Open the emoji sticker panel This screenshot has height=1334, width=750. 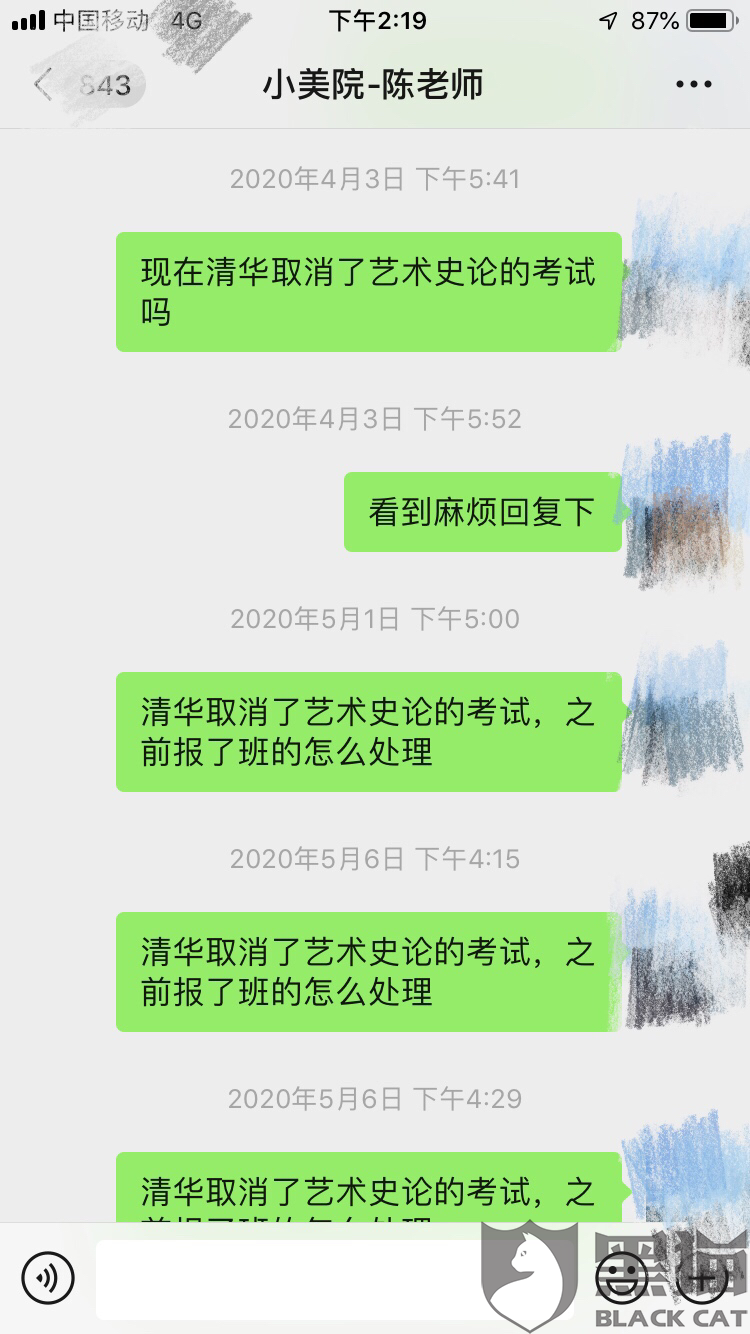click(620, 1277)
